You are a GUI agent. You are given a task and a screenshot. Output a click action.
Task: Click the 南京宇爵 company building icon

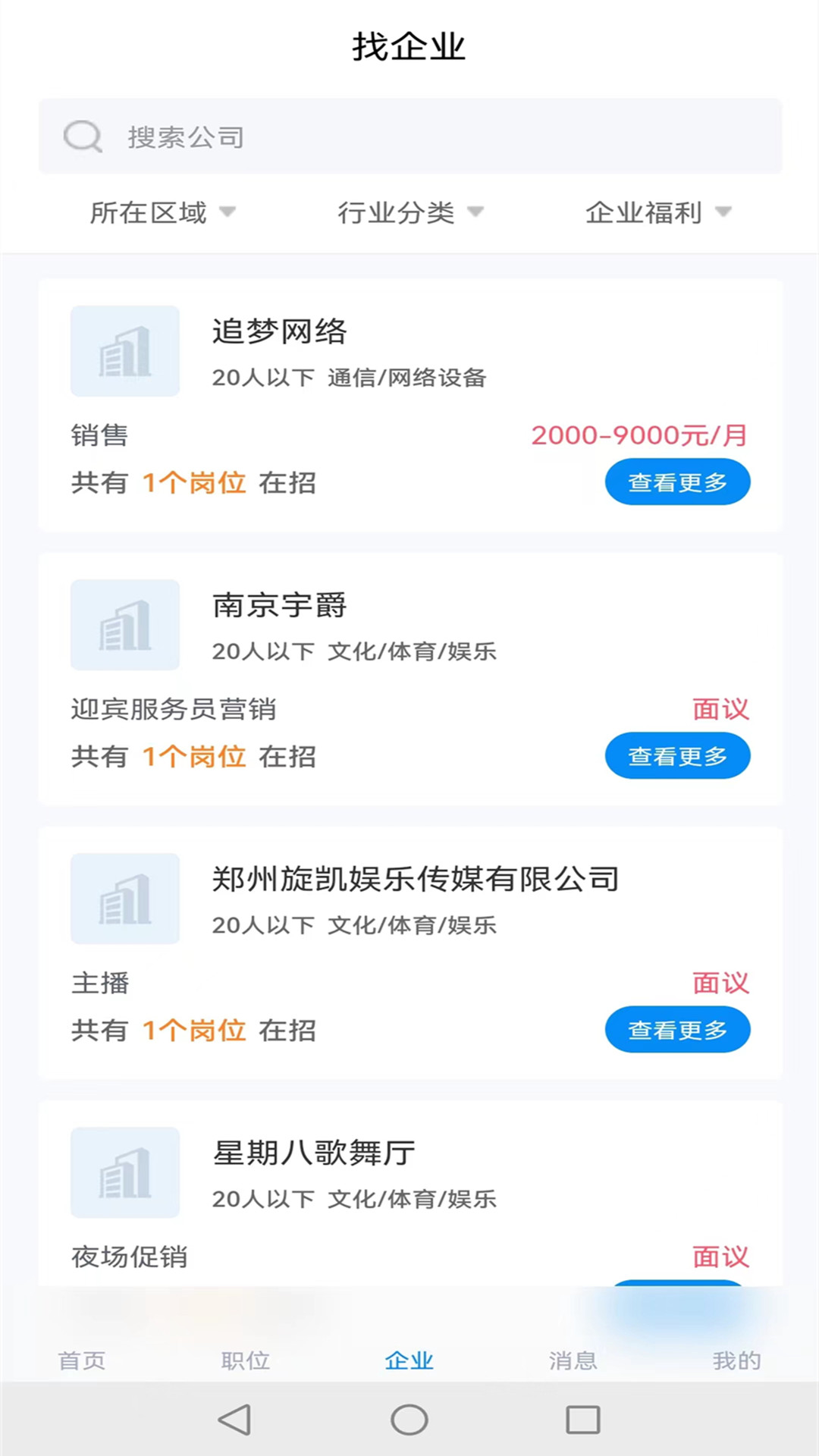coord(124,625)
